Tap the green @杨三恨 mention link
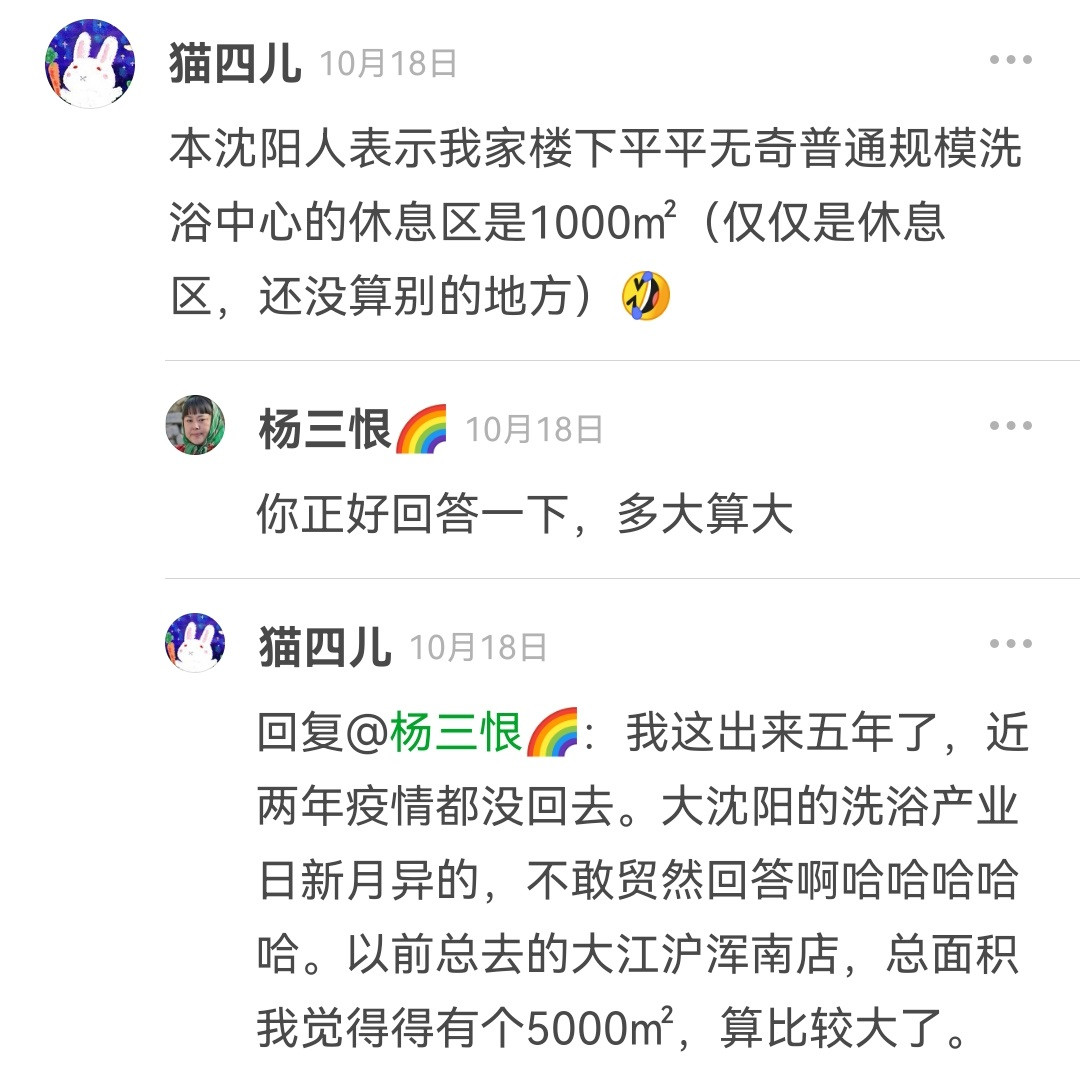Image resolution: width=1080 pixels, height=1091 pixels. (456, 735)
